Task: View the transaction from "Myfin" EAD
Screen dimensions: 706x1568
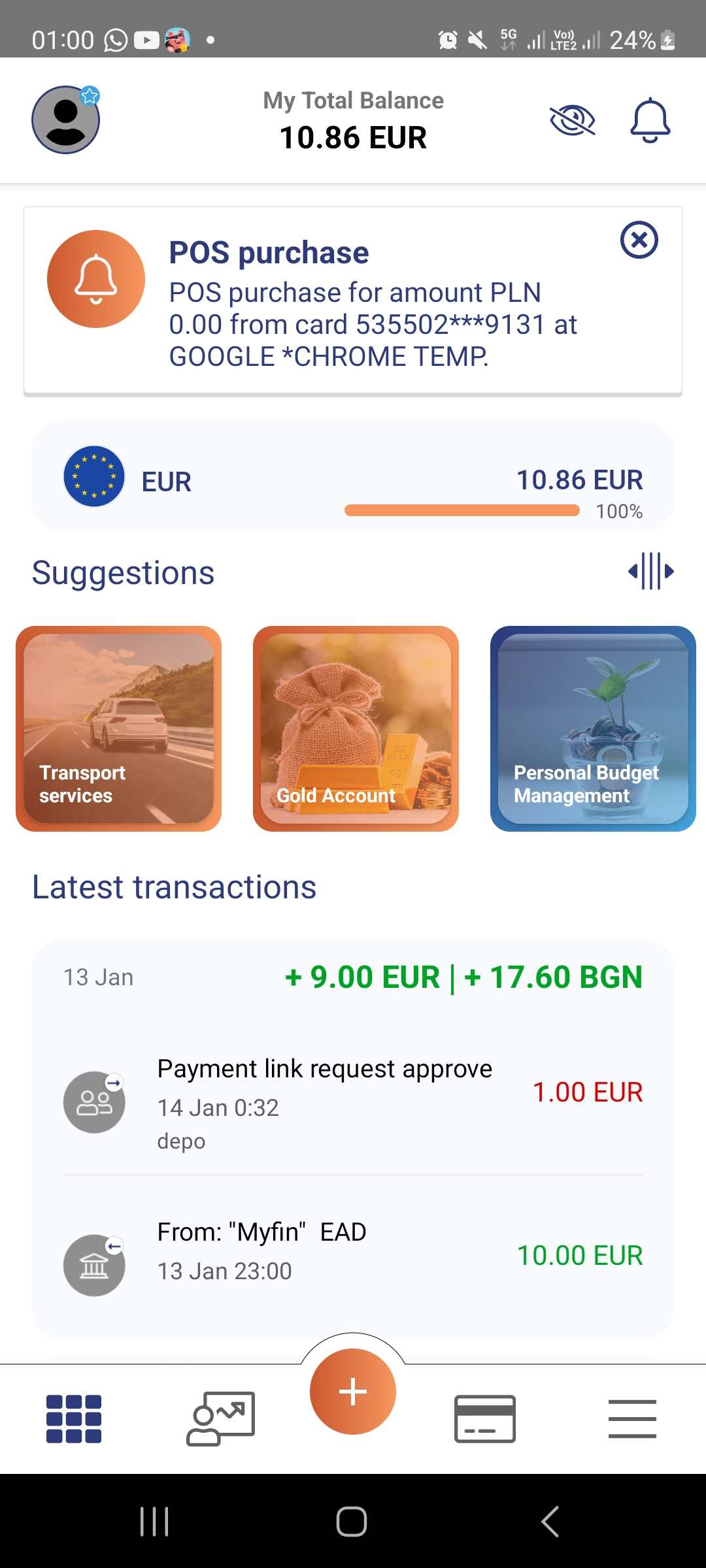Action: pyautogui.click(x=353, y=1253)
